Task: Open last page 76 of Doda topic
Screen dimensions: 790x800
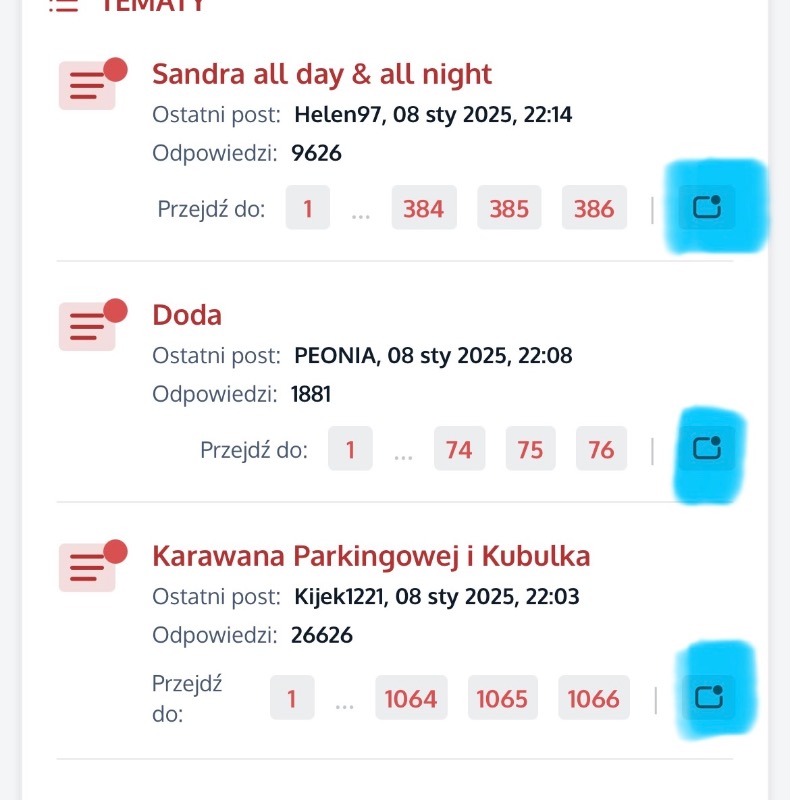Action: [601, 450]
